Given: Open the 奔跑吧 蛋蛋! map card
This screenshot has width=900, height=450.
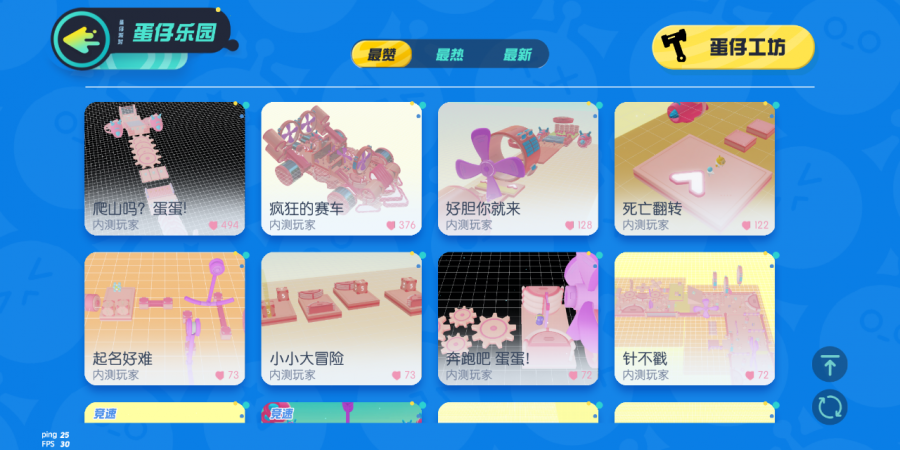Looking at the screenshot, I should point(518,318).
